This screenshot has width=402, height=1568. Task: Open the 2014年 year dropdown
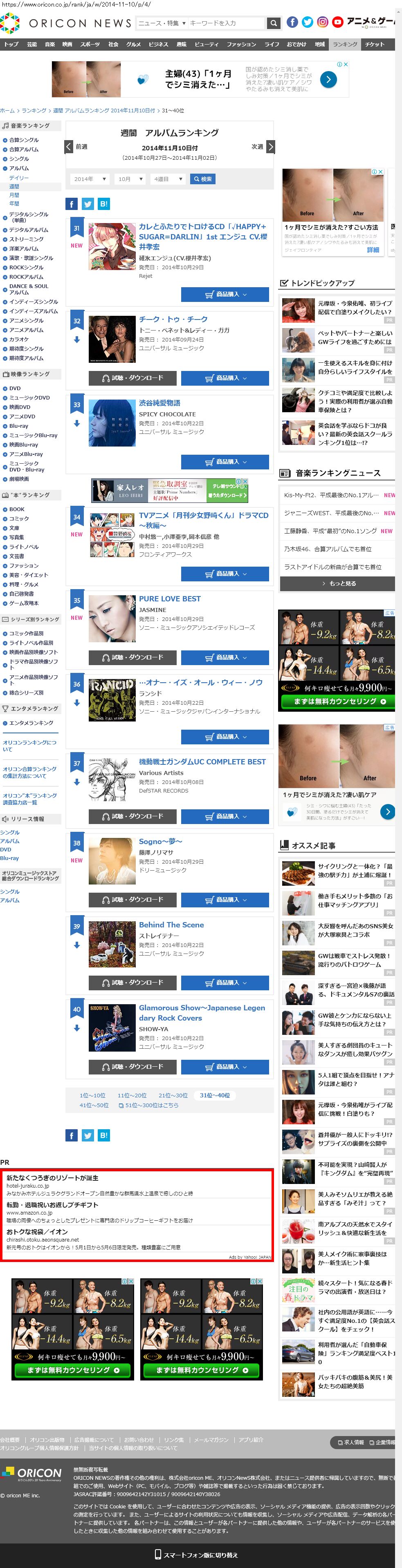tap(90, 179)
